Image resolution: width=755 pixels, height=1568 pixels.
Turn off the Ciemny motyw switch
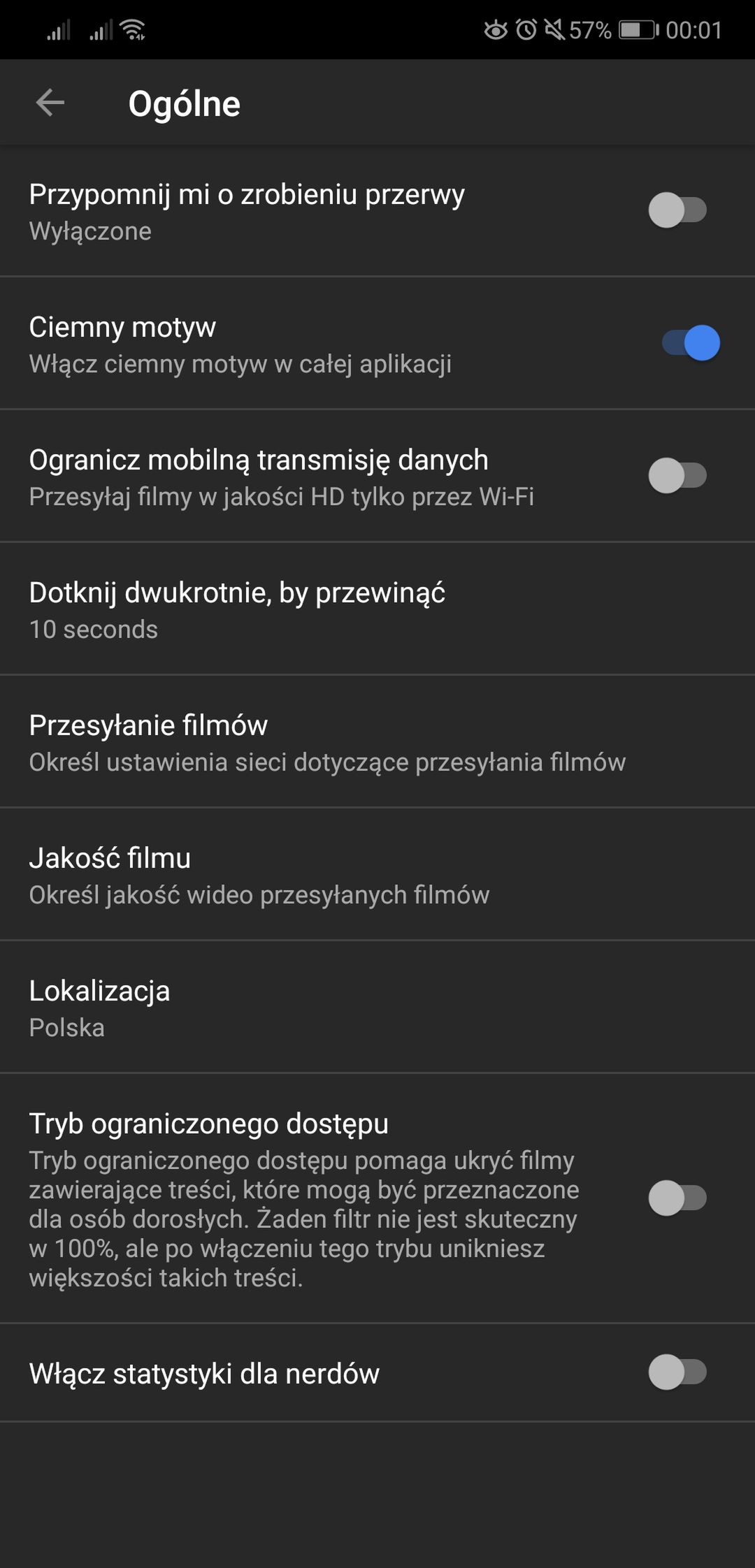pyautogui.click(x=691, y=343)
